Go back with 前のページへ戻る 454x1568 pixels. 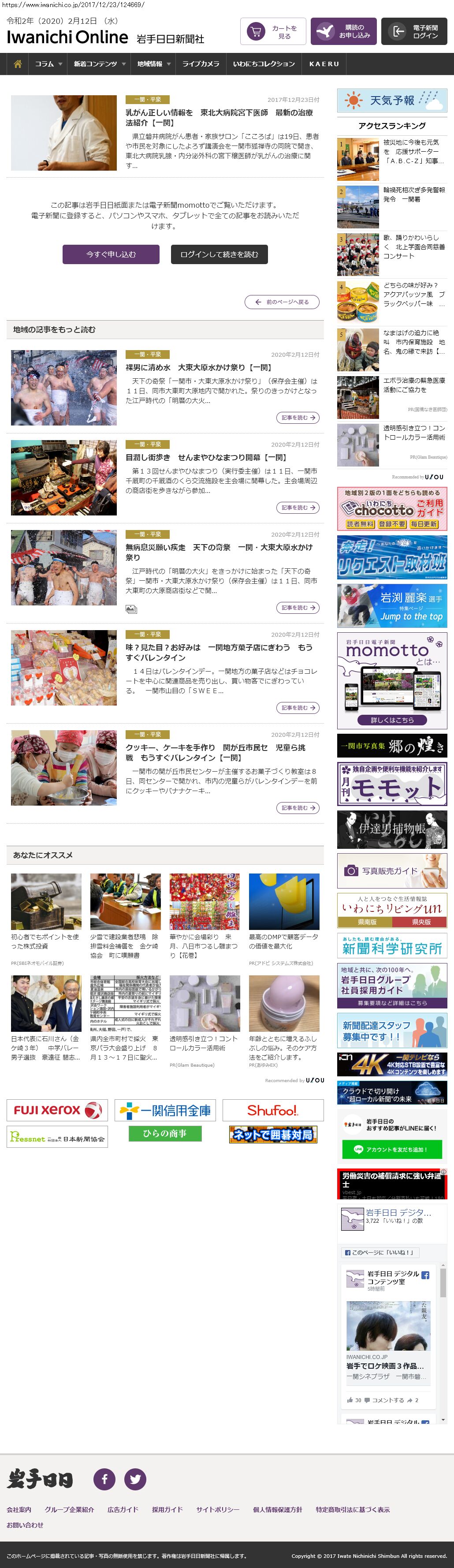pyautogui.click(x=282, y=302)
